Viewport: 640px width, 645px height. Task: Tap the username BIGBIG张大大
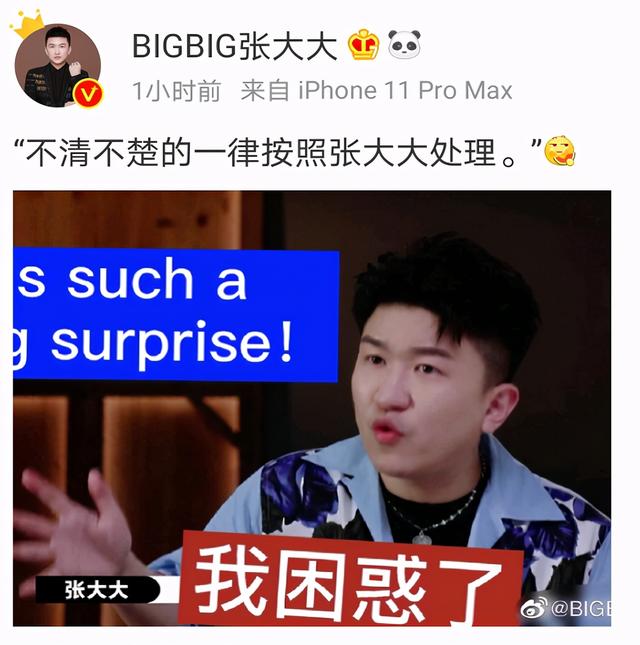point(236,45)
